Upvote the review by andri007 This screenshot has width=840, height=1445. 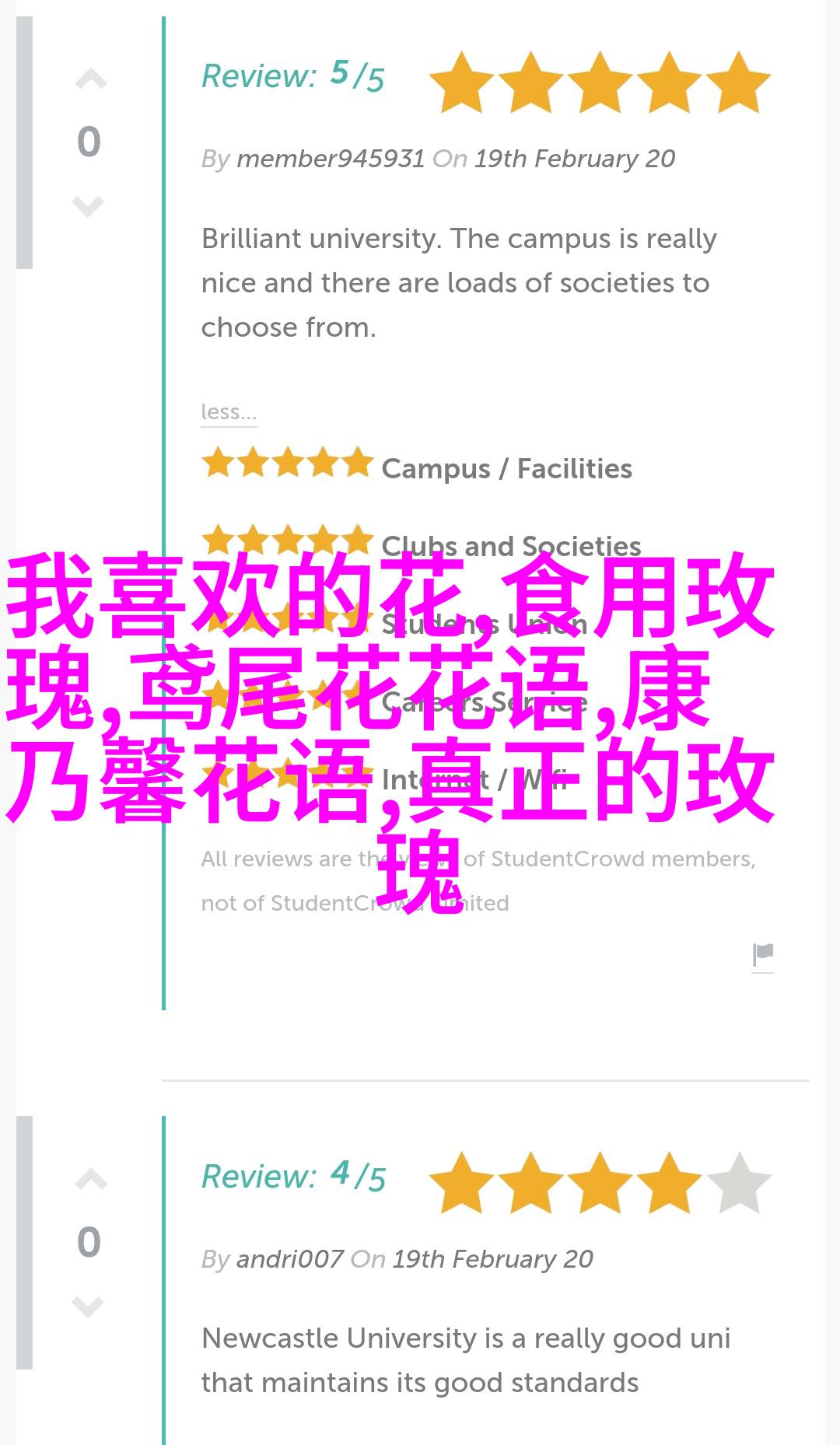click(90, 1180)
